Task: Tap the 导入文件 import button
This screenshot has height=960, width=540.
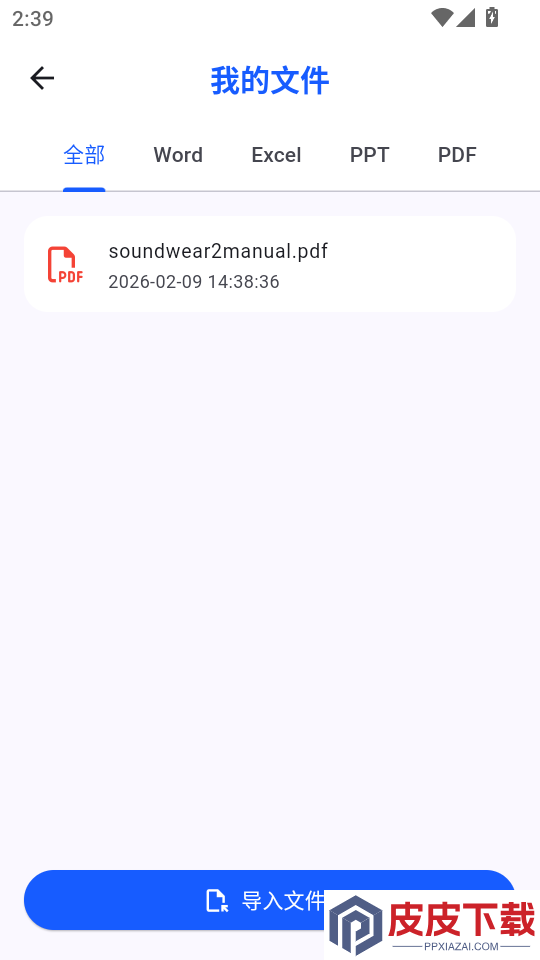Action: (x=269, y=900)
